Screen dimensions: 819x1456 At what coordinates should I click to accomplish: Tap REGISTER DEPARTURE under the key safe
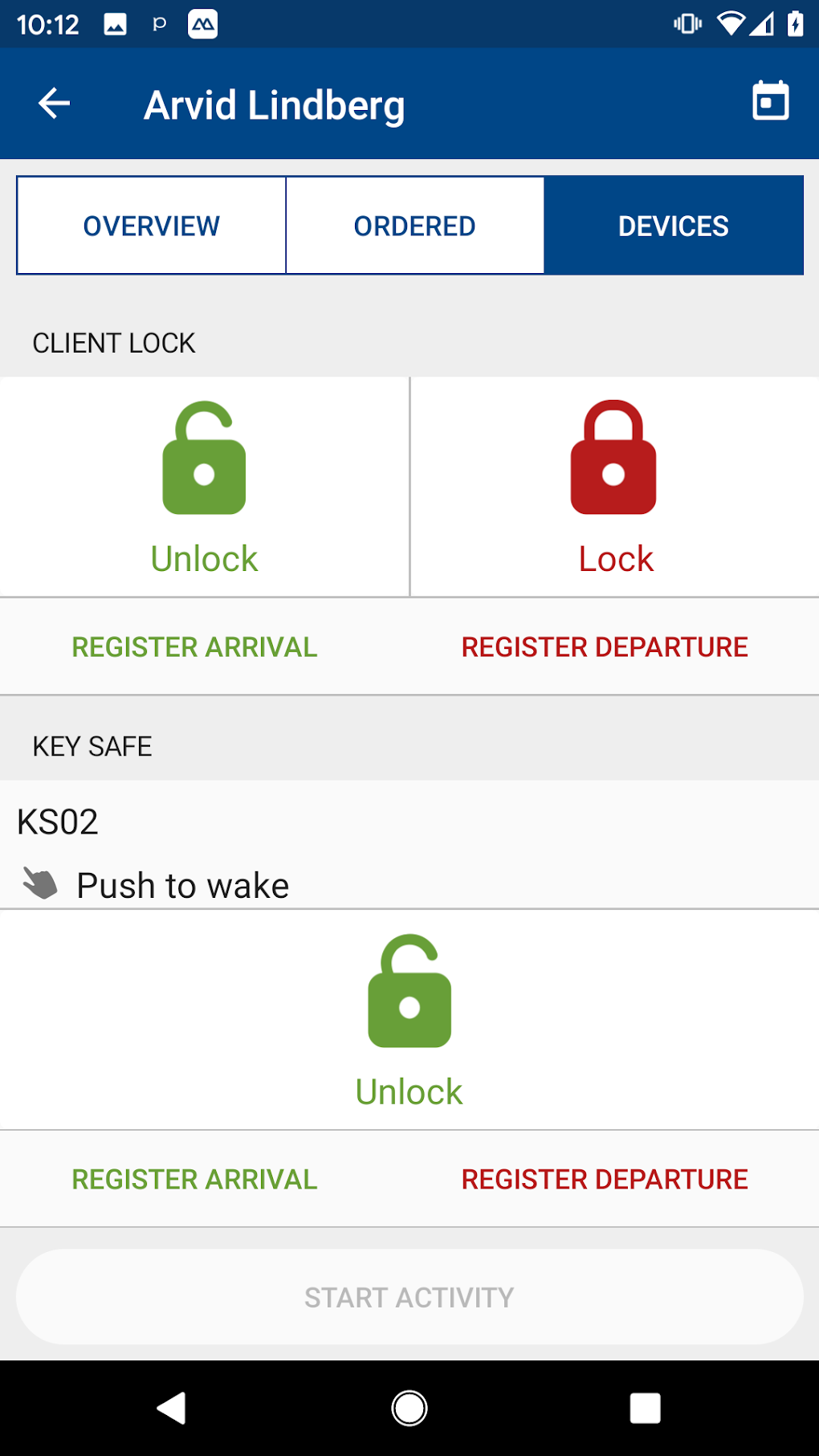point(604,1180)
